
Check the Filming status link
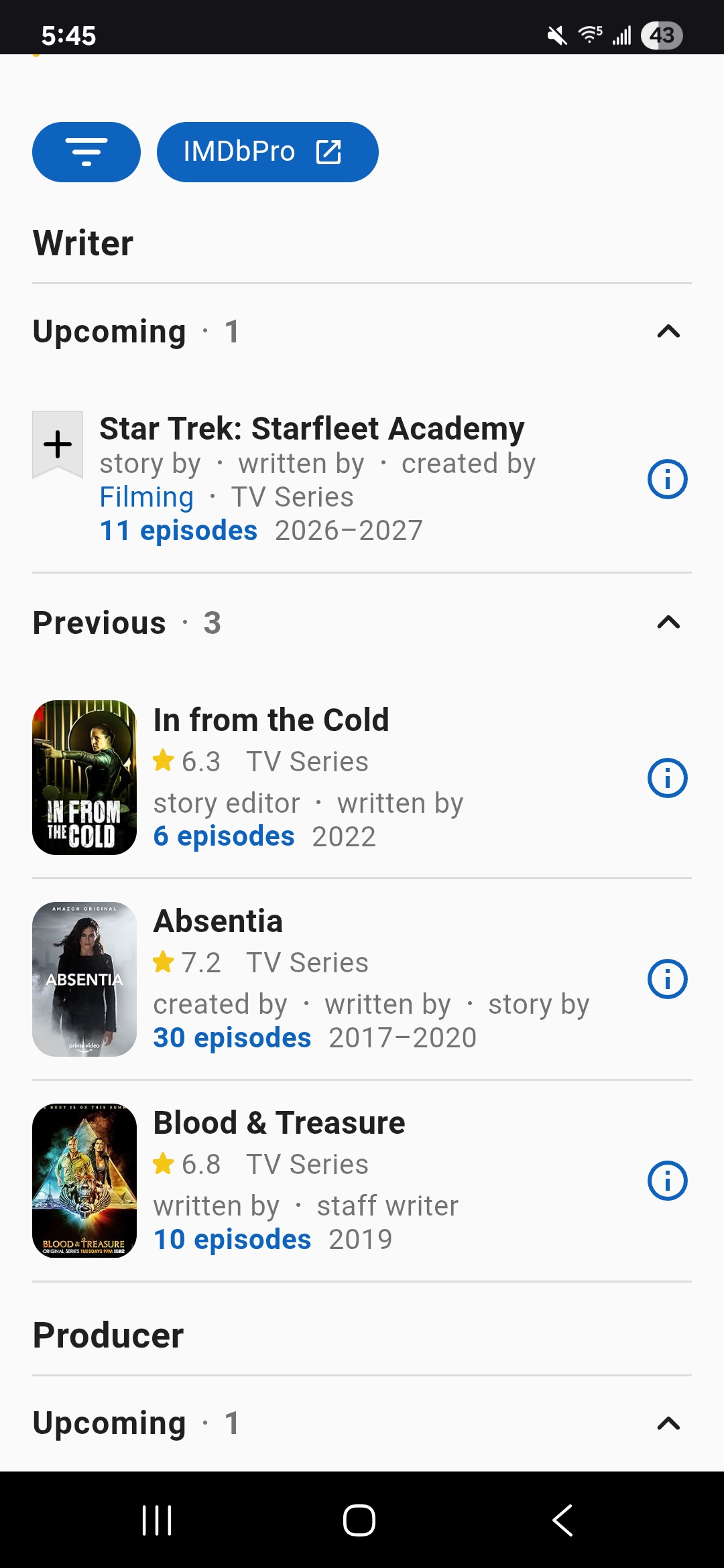[147, 497]
